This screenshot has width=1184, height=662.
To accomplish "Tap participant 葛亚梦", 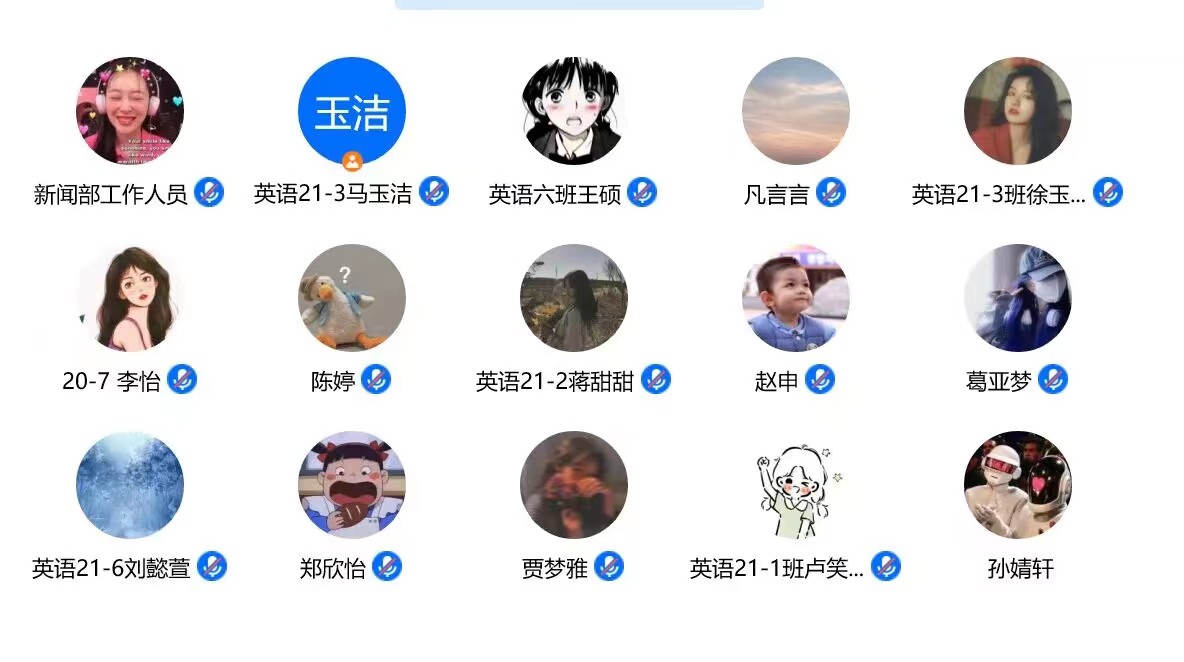I will (x=1018, y=298).
